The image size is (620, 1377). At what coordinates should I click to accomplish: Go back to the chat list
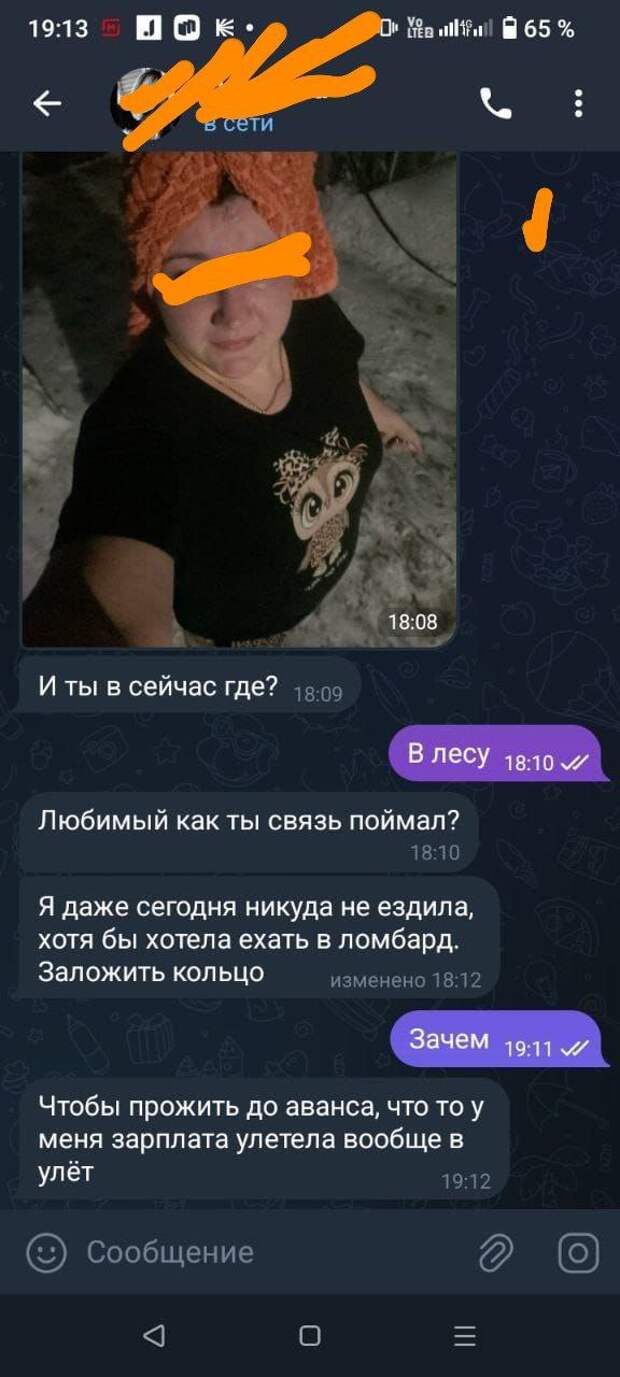pos(47,104)
